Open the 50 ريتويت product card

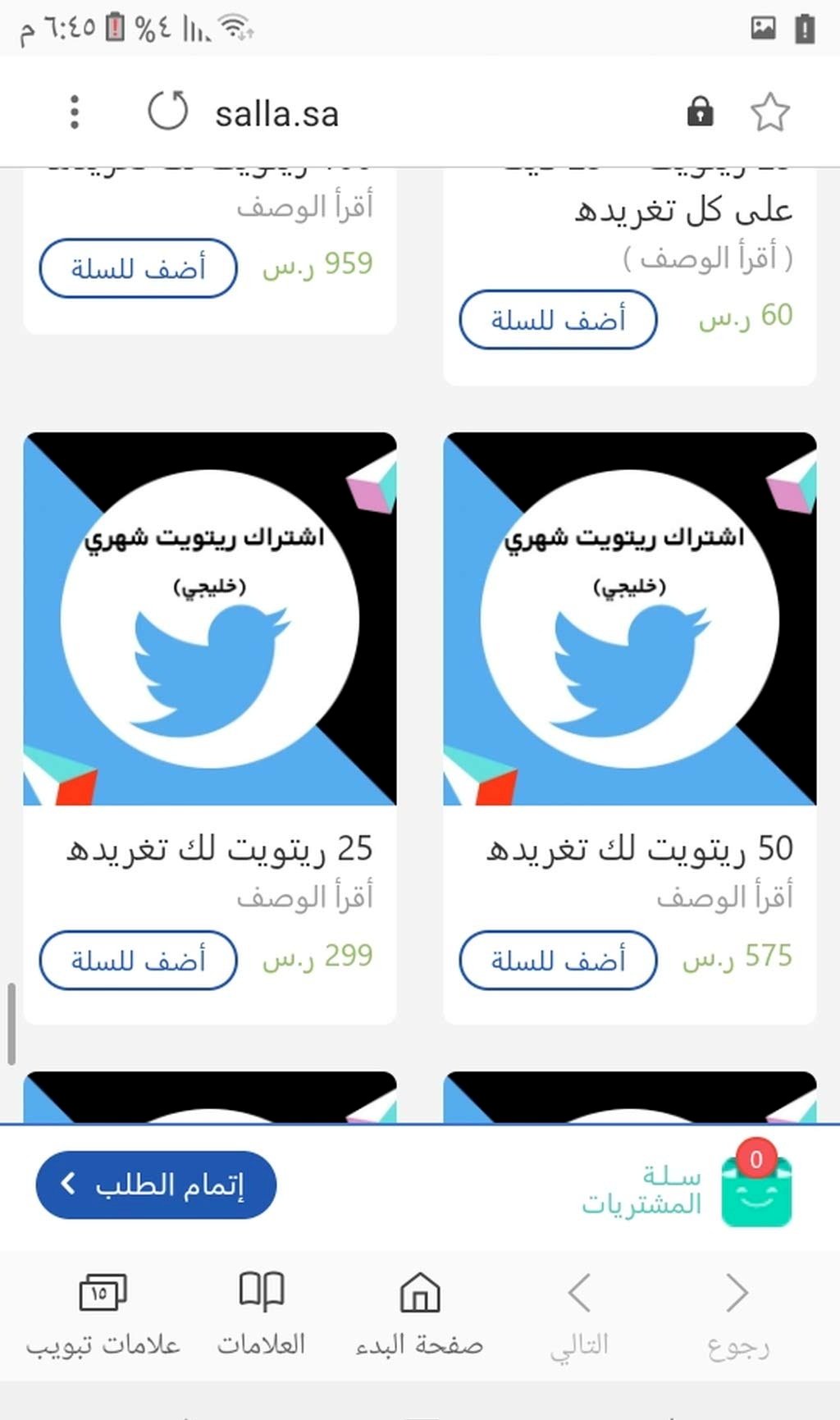630,619
